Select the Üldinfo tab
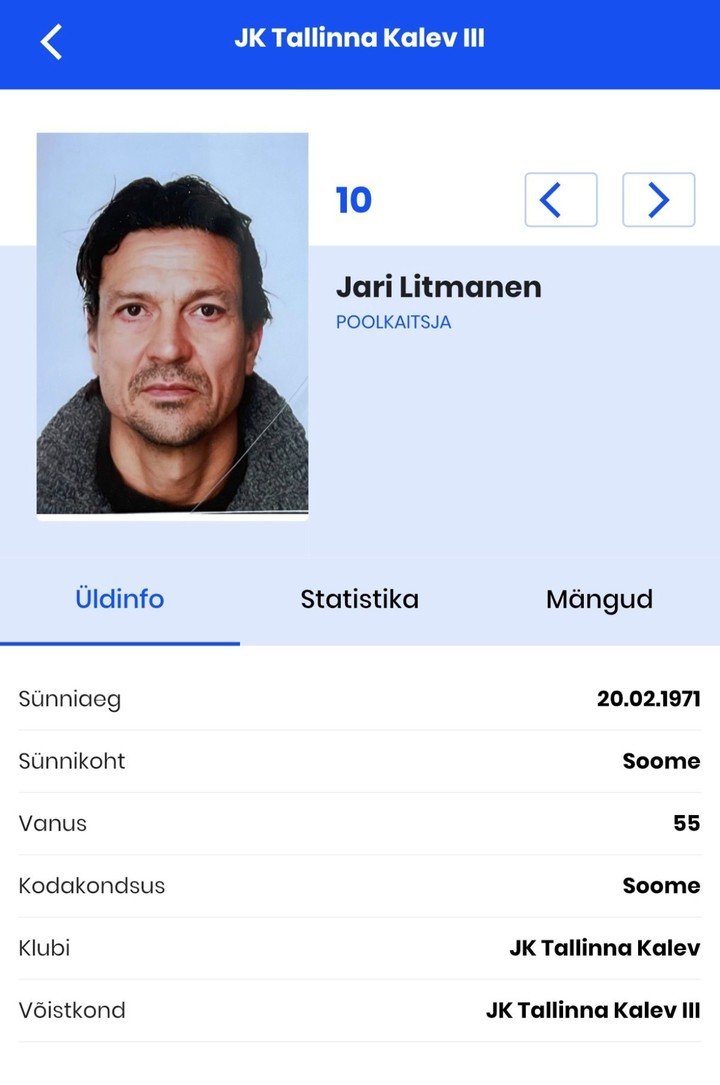The height and width of the screenshot is (1085, 720). [x=120, y=599]
